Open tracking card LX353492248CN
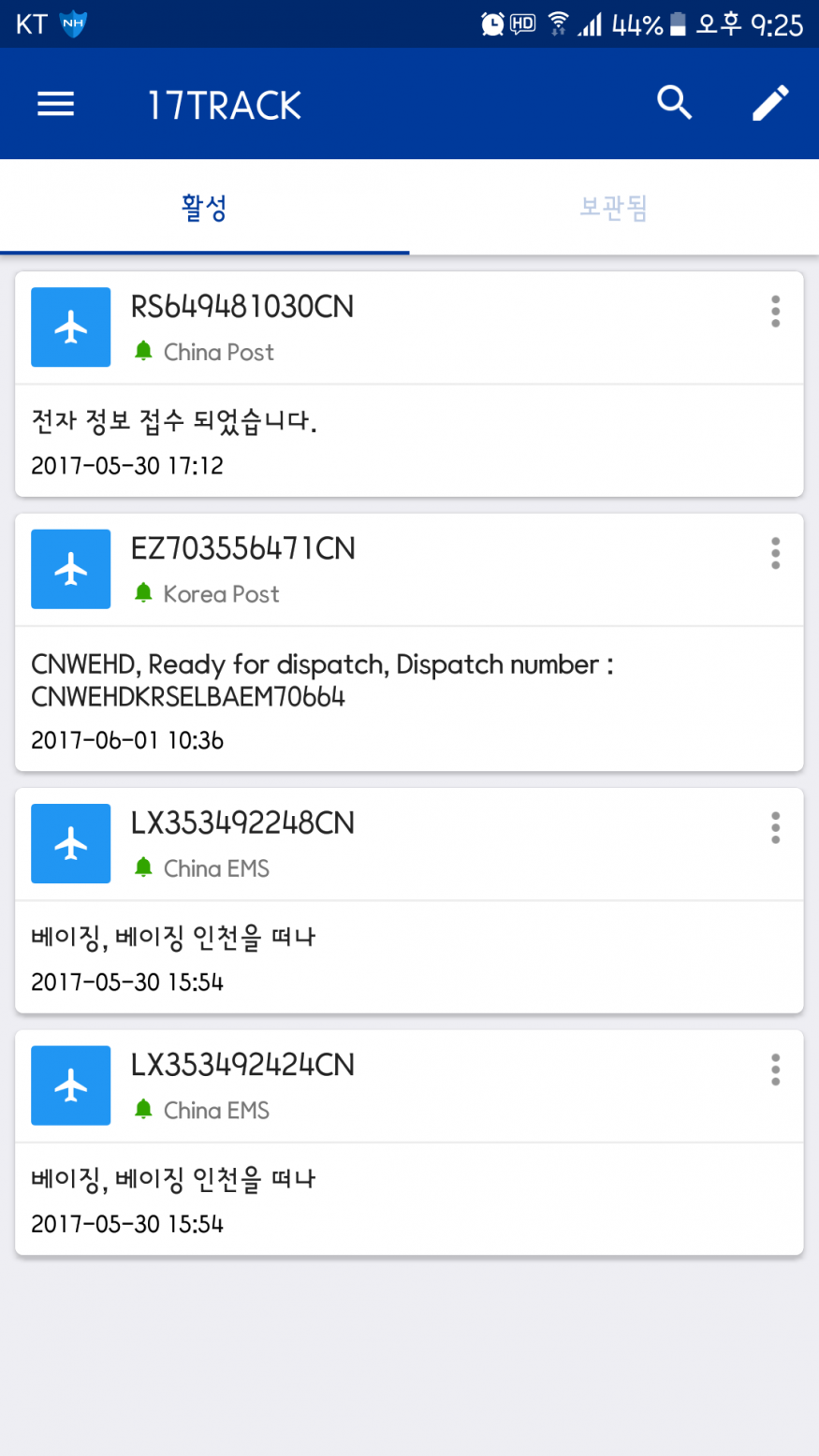This screenshot has height=1456, width=819. click(x=409, y=900)
